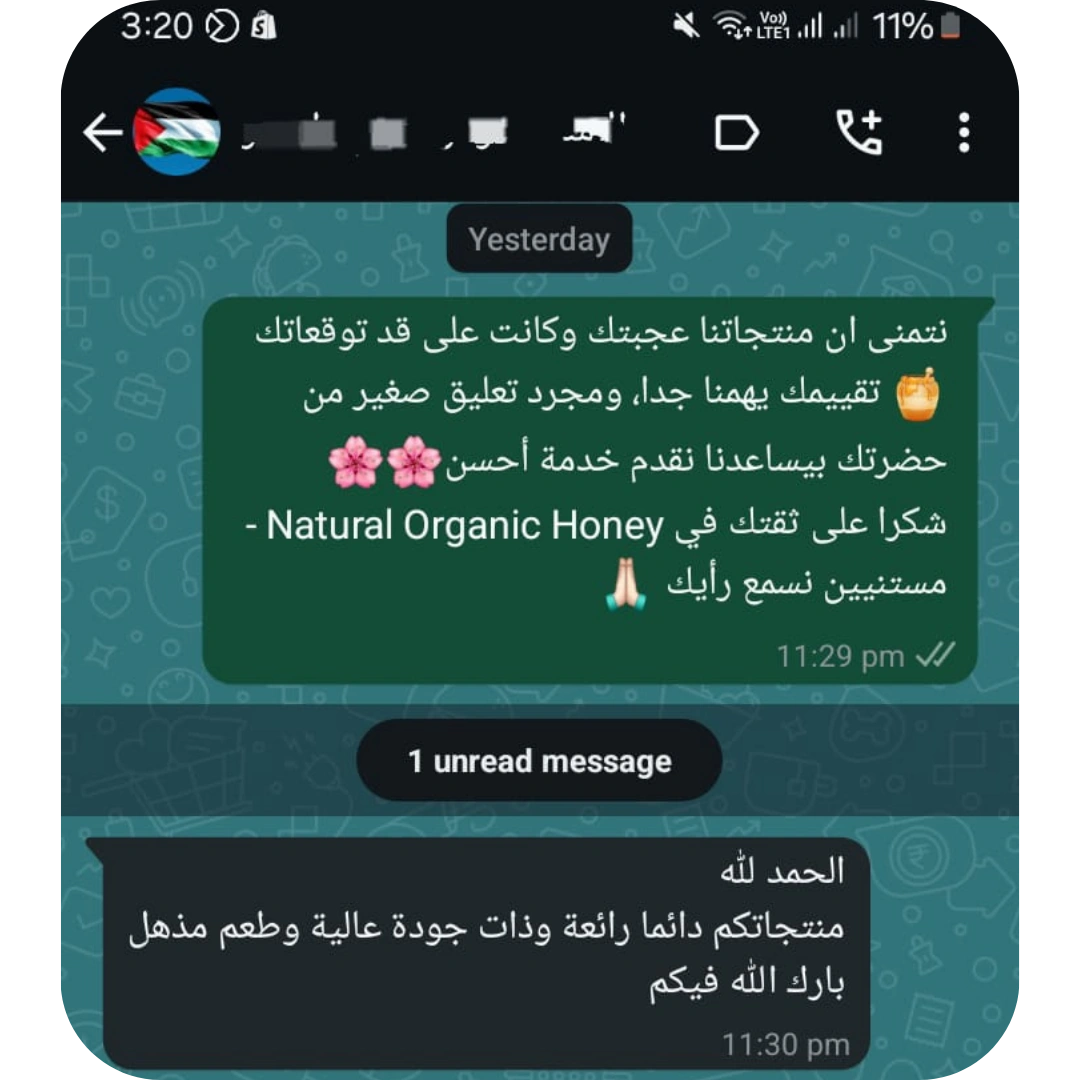The width and height of the screenshot is (1080, 1080).
Task: Go back to the chats list
Action: pyautogui.click(x=102, y=132)
